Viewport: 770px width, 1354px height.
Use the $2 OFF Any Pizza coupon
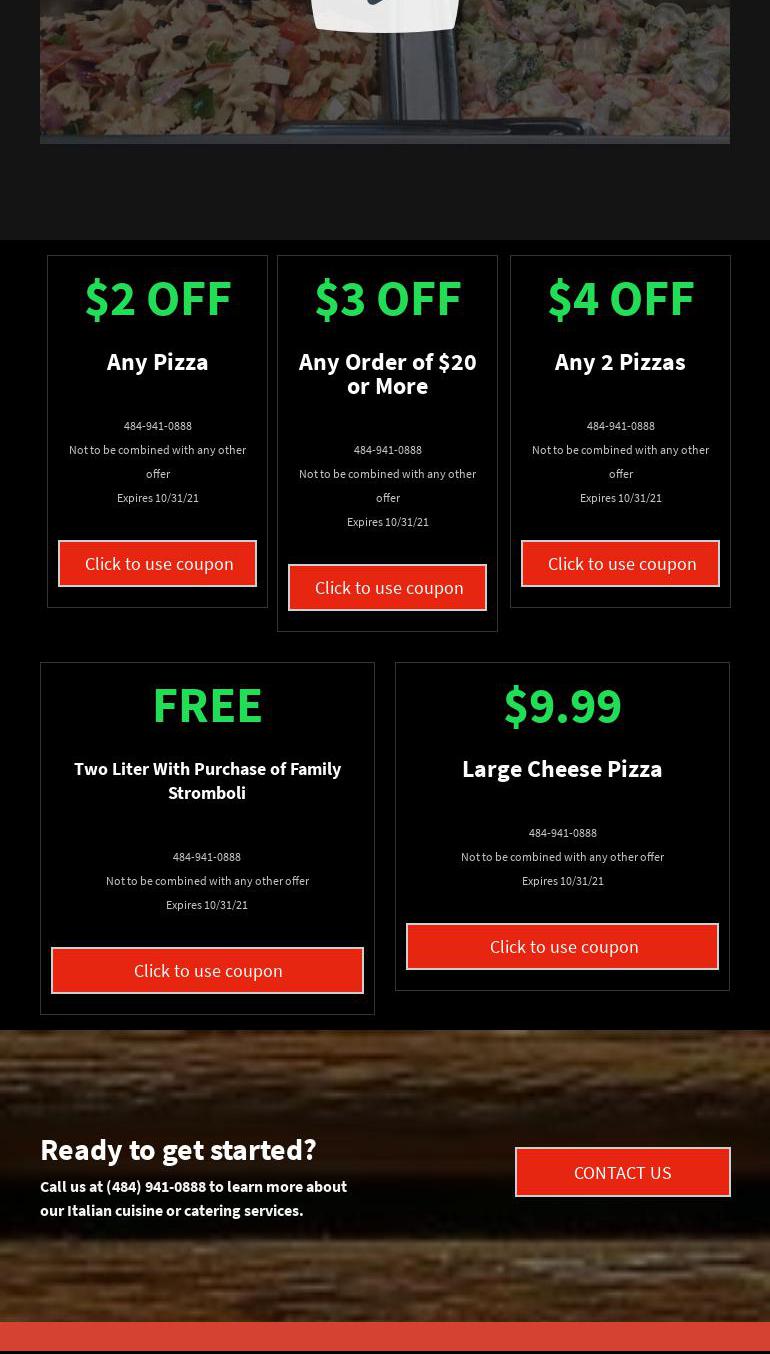click(157, 564)
